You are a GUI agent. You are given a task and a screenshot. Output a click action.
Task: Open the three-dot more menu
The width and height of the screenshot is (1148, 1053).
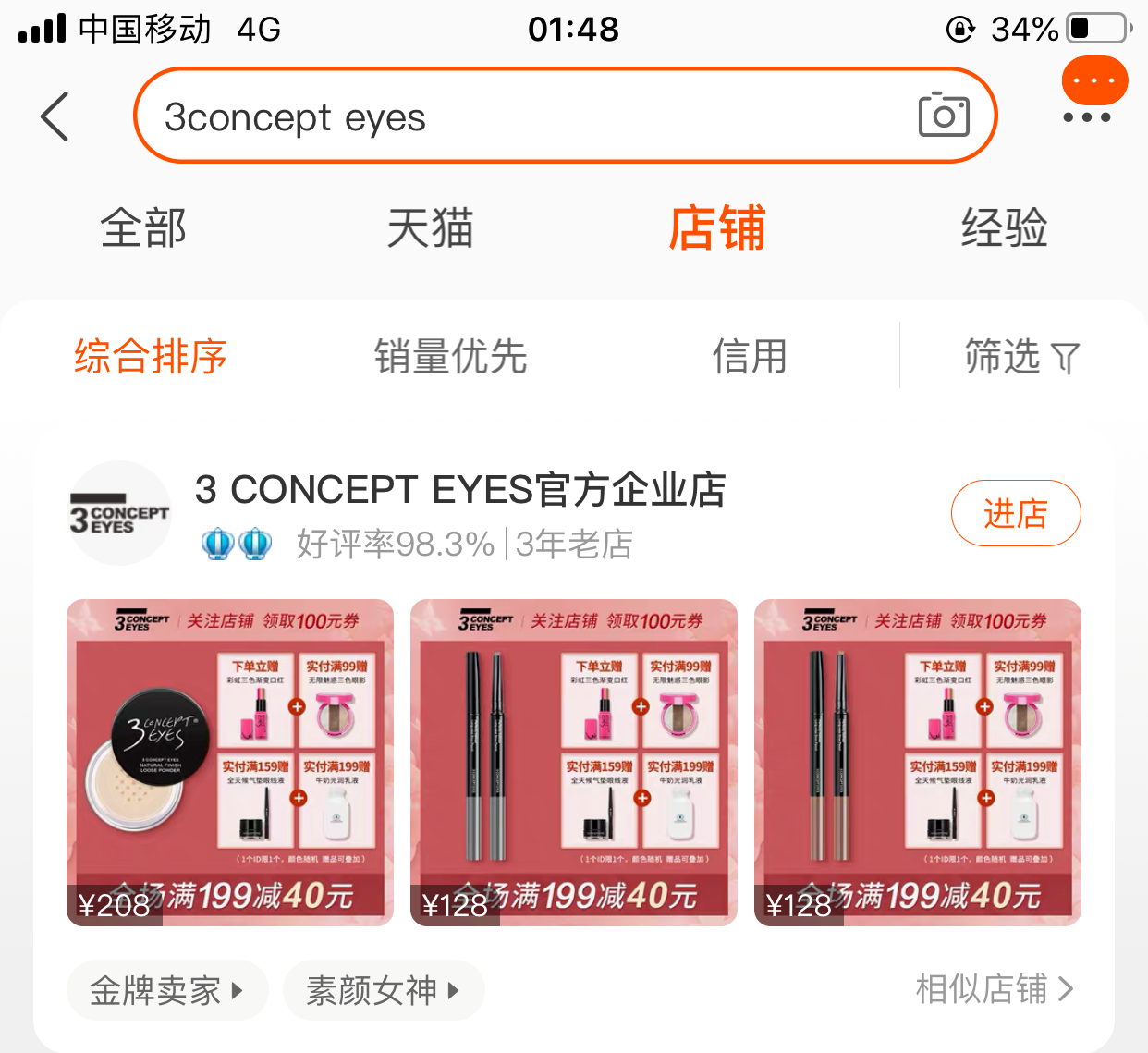click(1086, 117)
